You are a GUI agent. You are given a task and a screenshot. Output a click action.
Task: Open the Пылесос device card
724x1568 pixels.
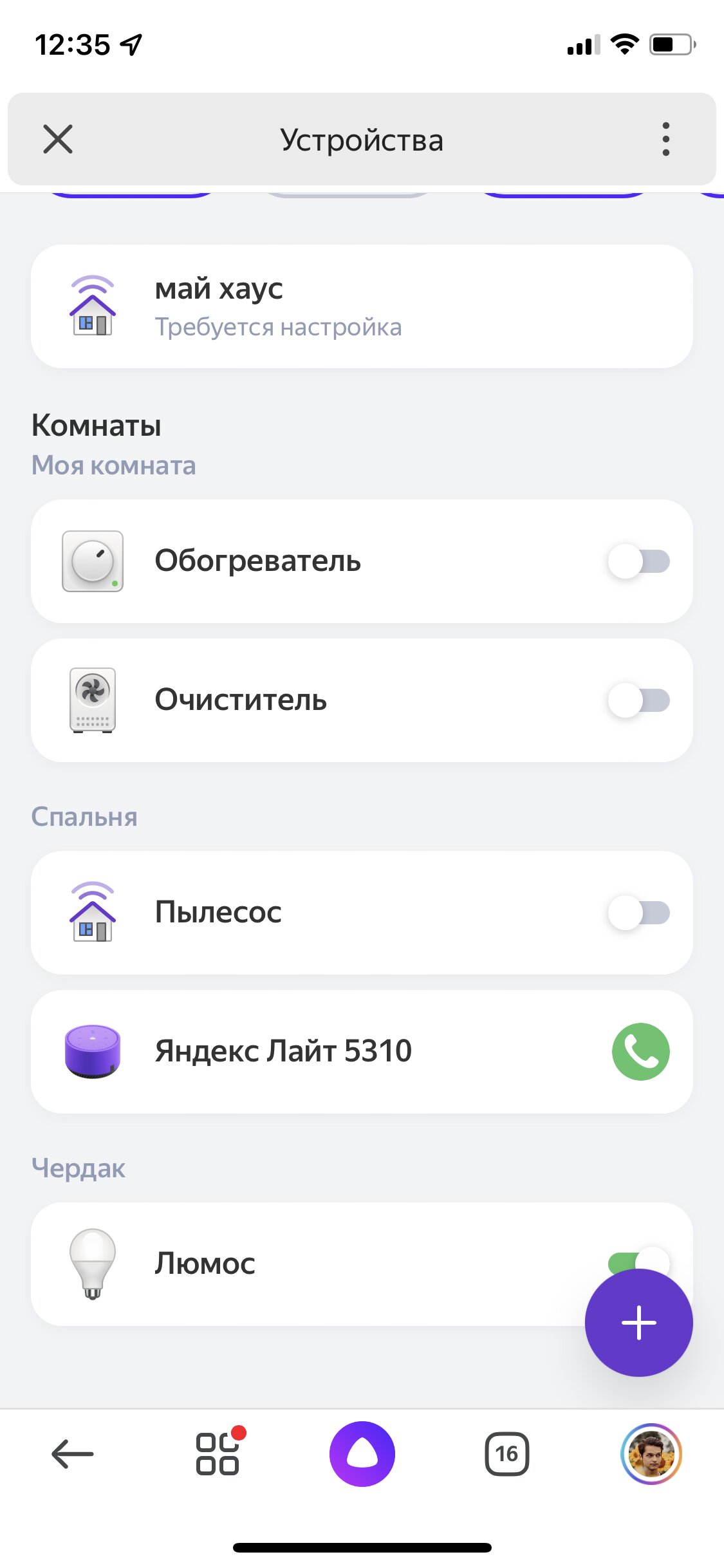pos(362,913)
